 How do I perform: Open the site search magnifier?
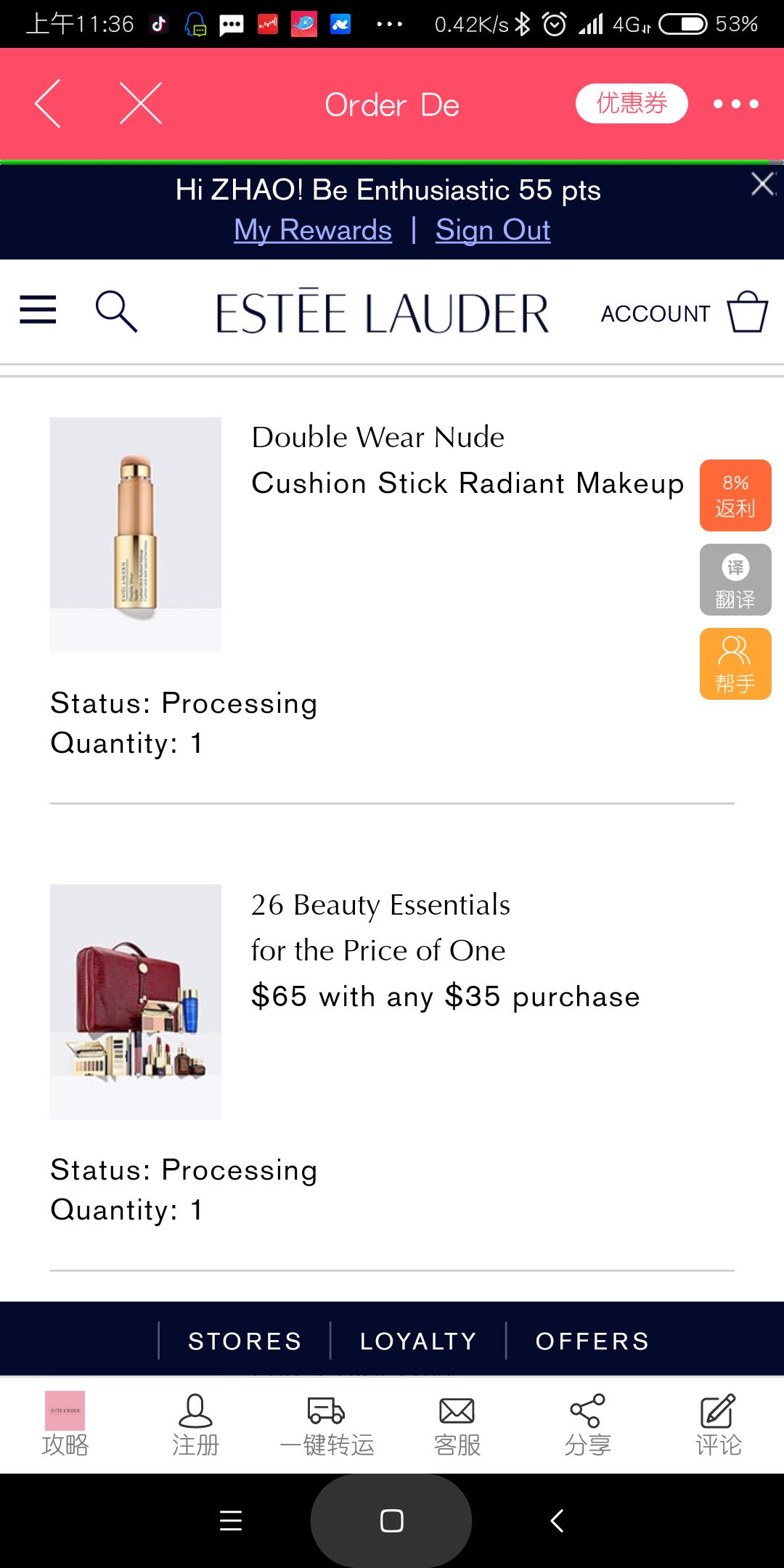click(x=116, y=311)
